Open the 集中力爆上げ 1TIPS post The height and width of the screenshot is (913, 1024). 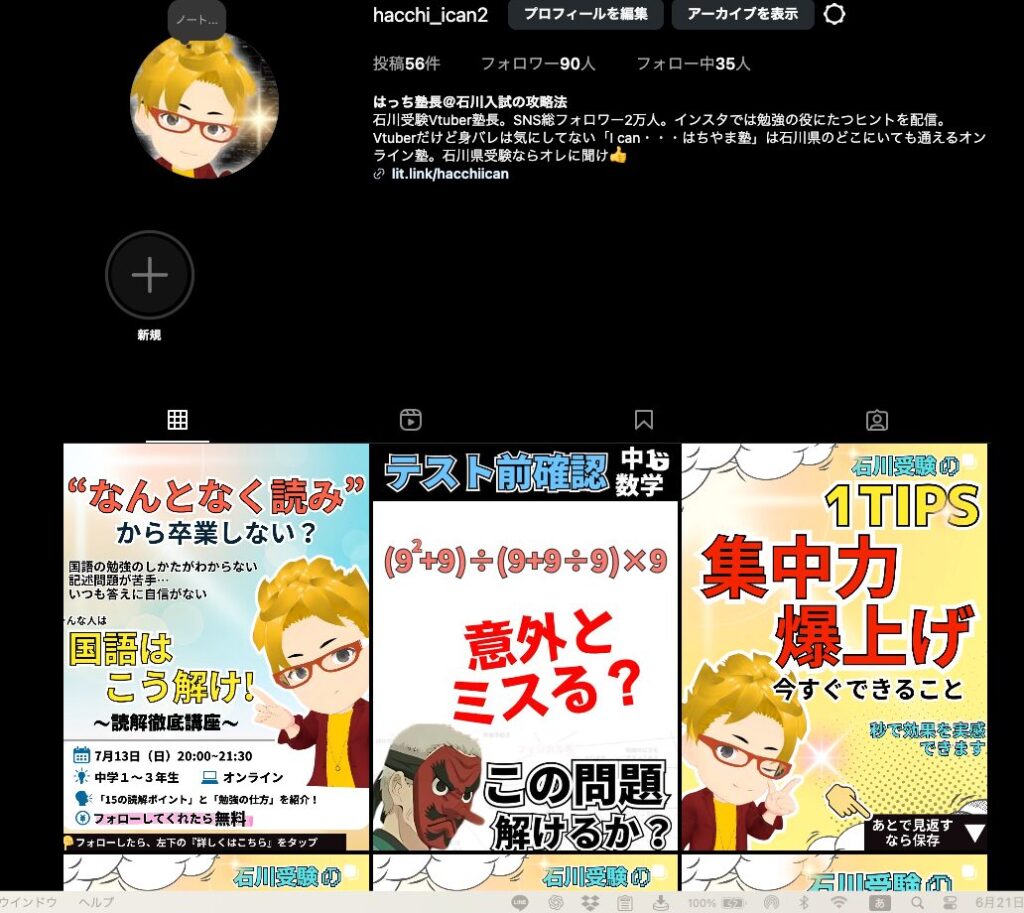(x=834, y=647)
